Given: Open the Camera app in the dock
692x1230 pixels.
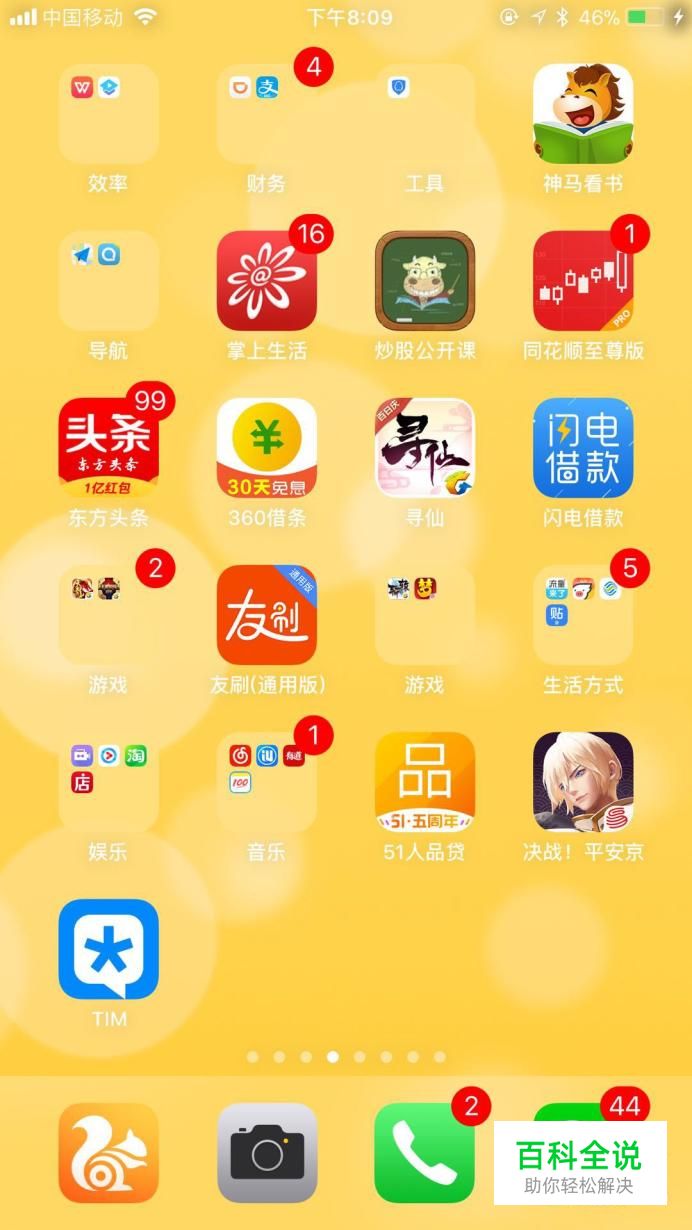Looking at the screenshot, I should [x=266, y=1153].
